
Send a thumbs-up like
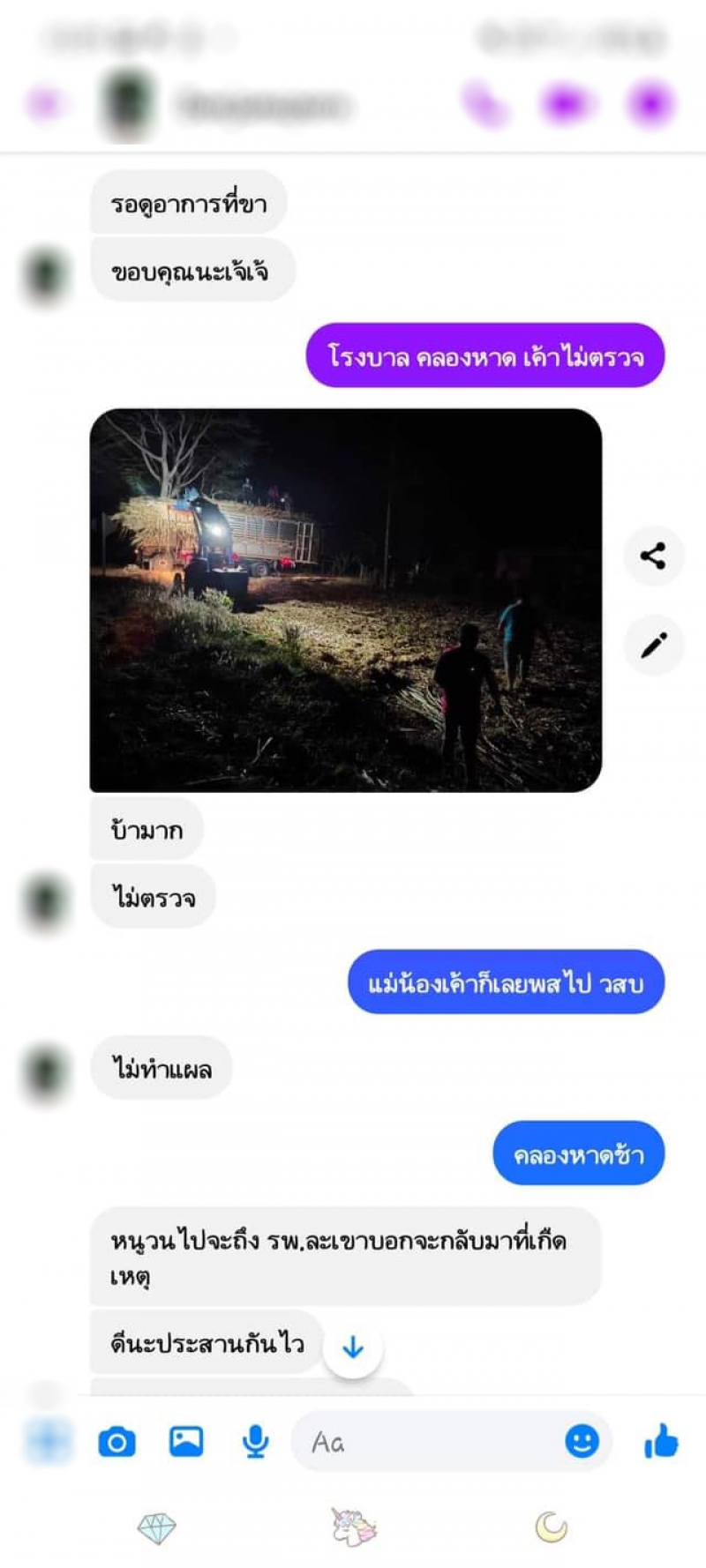coord(661,1441)
